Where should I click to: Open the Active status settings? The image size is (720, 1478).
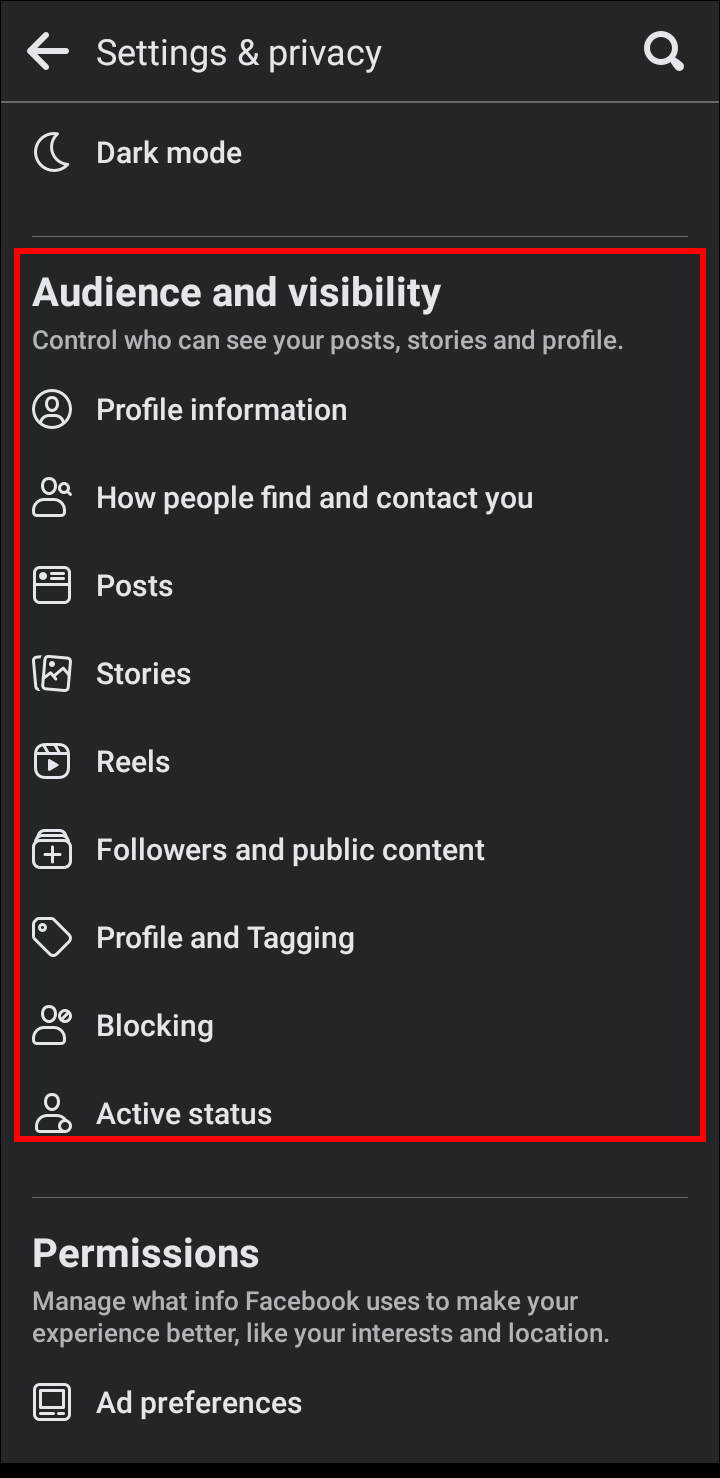point(183,1113)
